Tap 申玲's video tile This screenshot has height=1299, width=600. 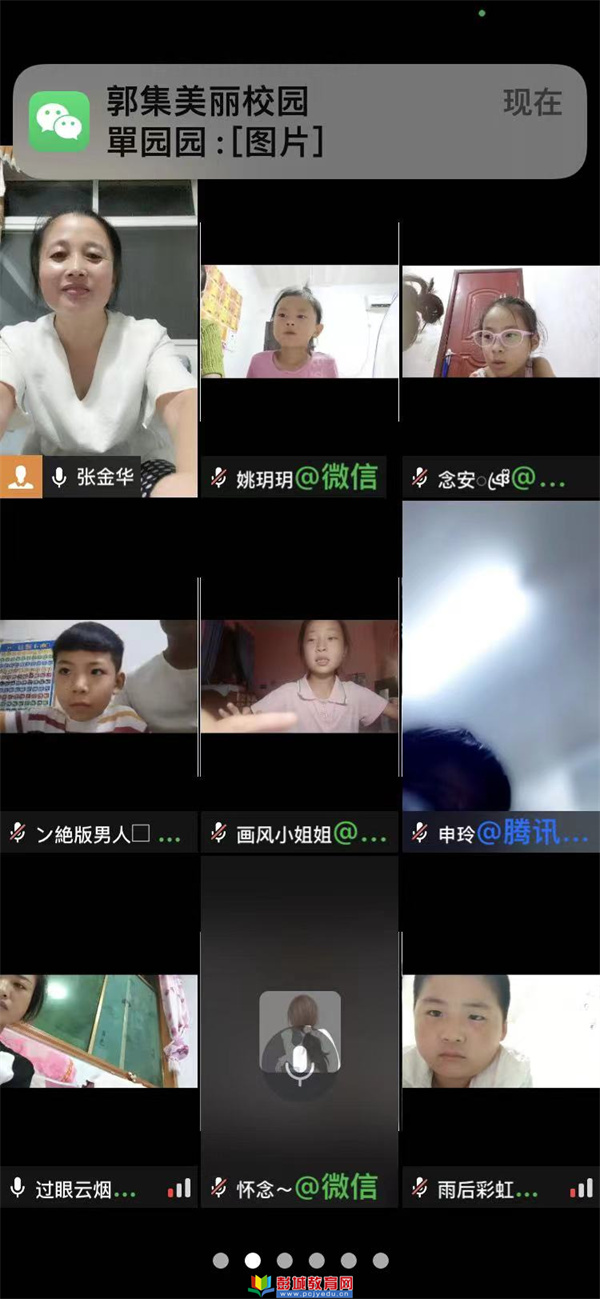point(500,660)
